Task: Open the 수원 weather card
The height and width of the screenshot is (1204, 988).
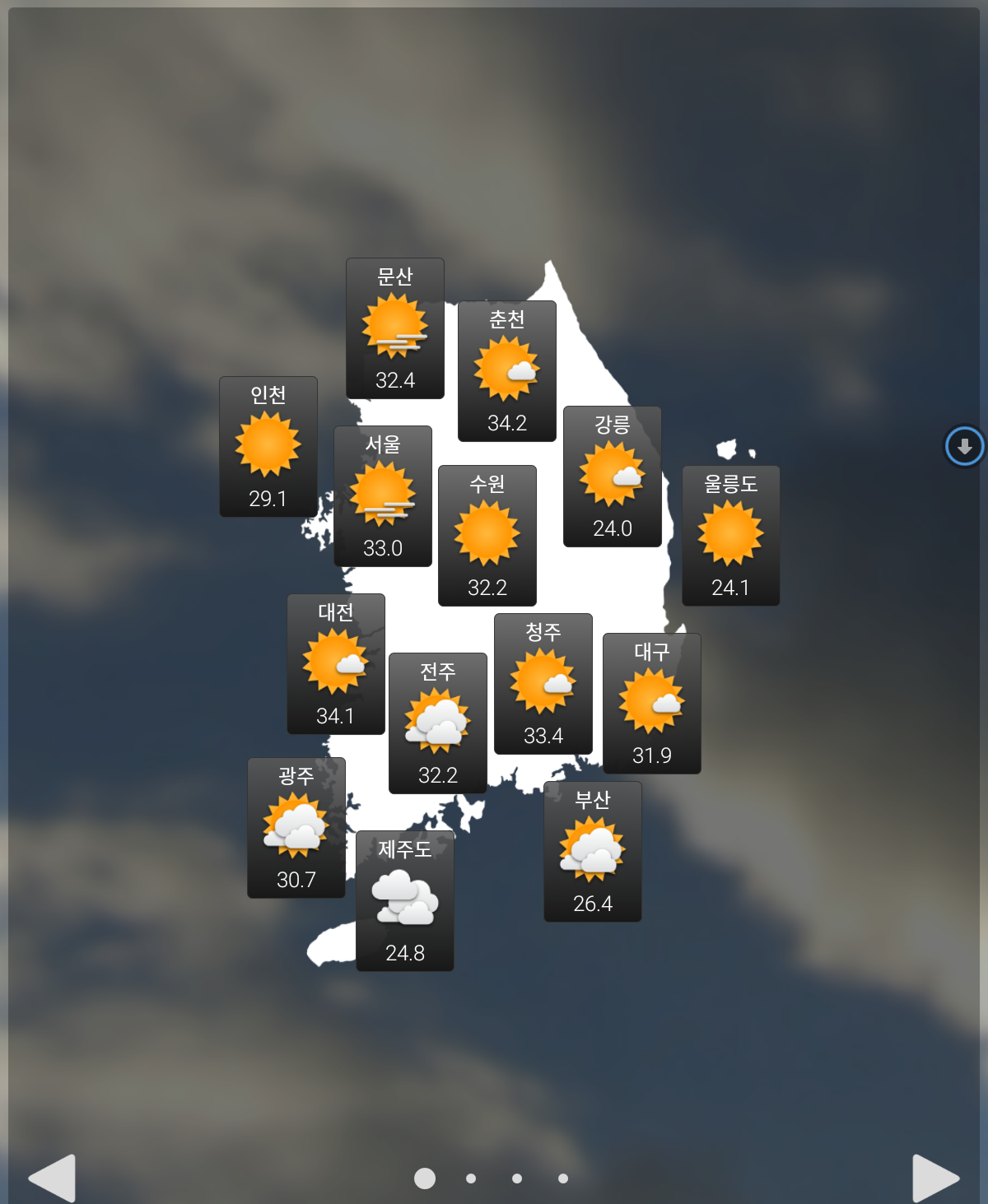Action: coord(487,536)
